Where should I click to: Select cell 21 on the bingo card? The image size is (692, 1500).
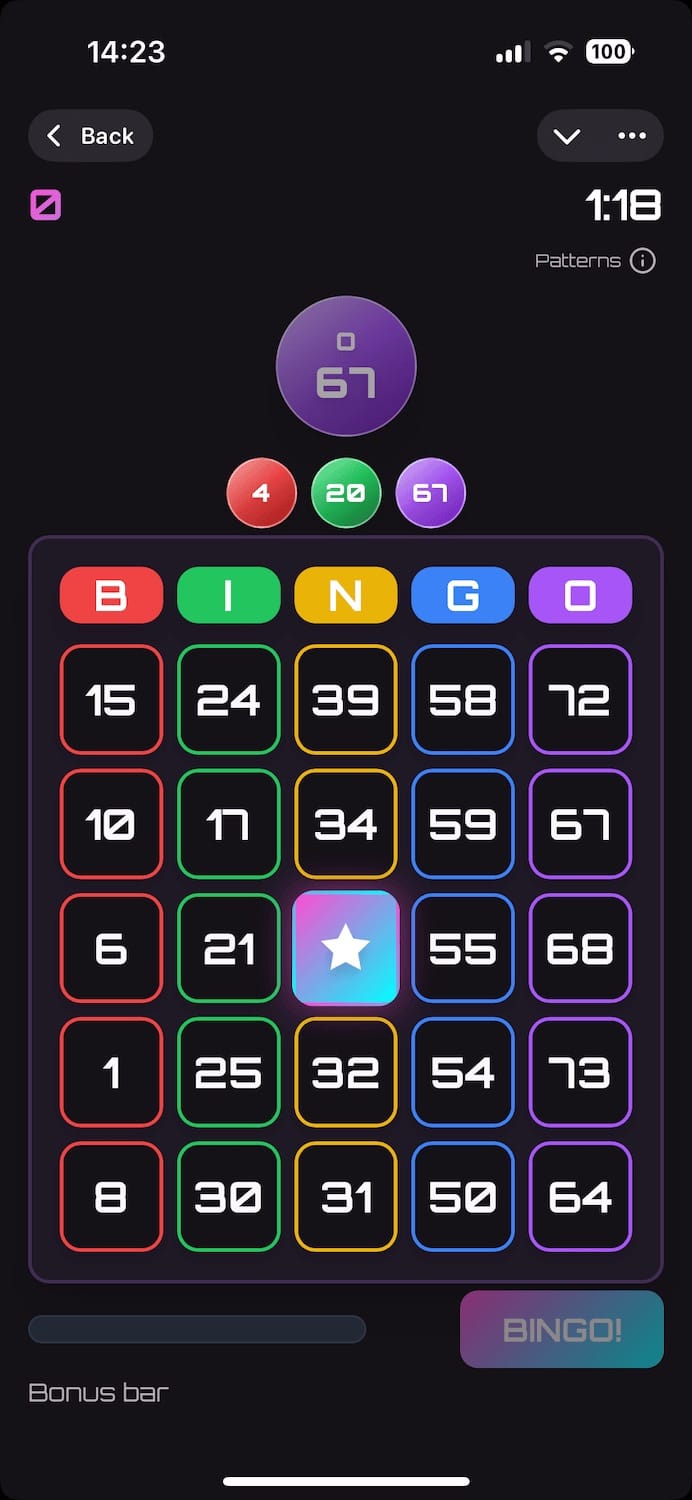click(x=228, y=948)
